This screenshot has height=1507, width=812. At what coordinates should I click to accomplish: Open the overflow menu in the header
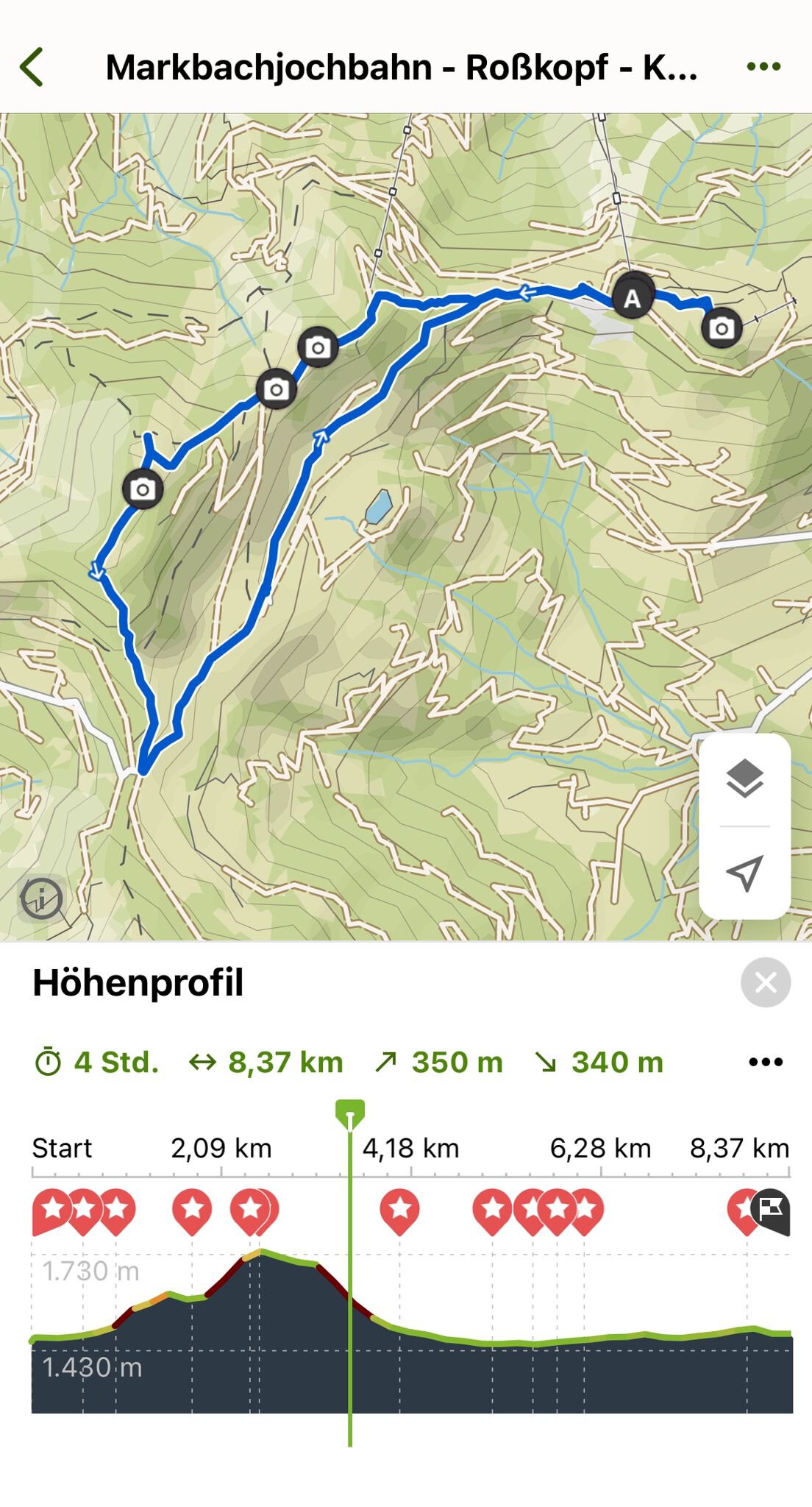click(763, 67)
